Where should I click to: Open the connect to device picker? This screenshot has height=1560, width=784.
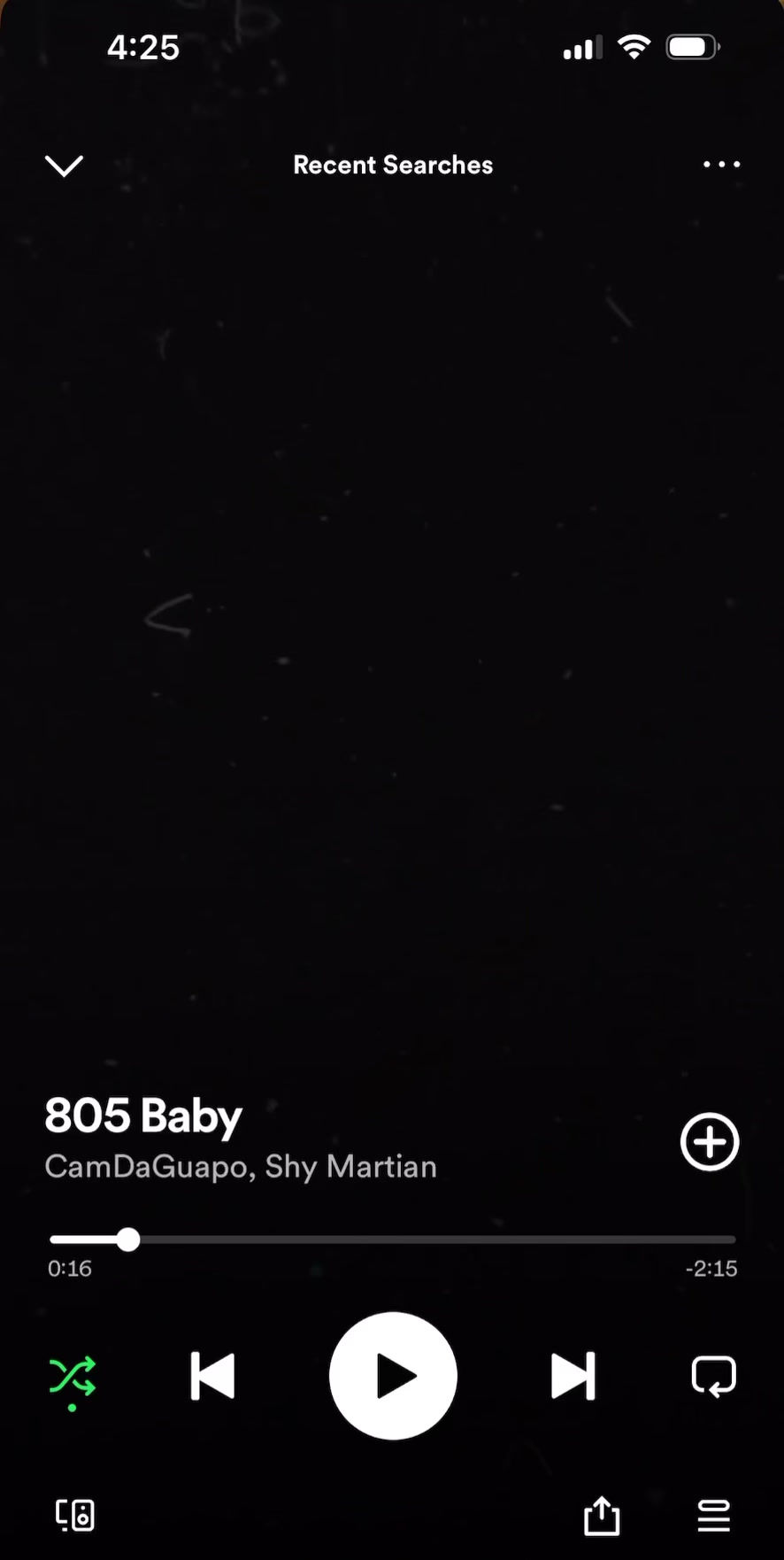tap(75, 1515)
